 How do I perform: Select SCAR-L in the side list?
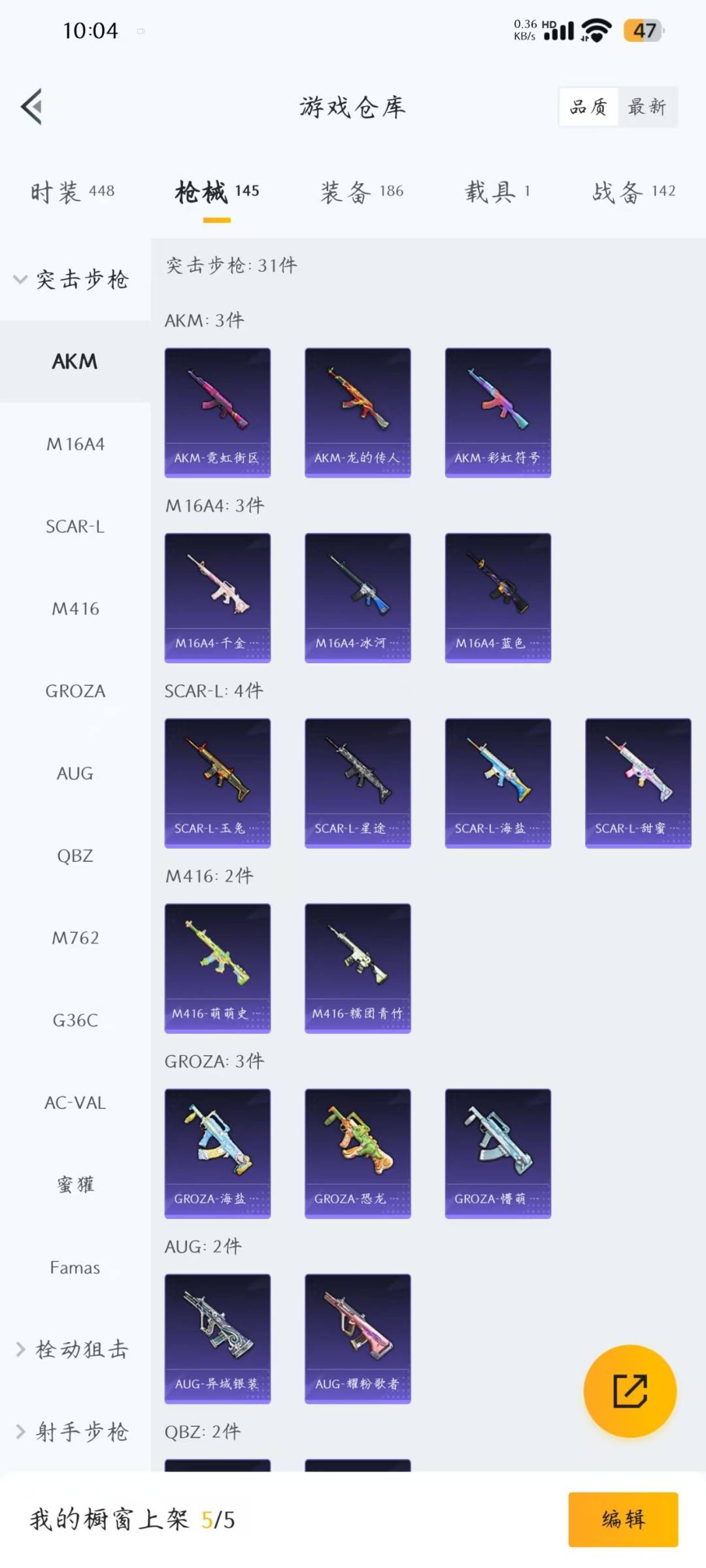coord(75,527)
